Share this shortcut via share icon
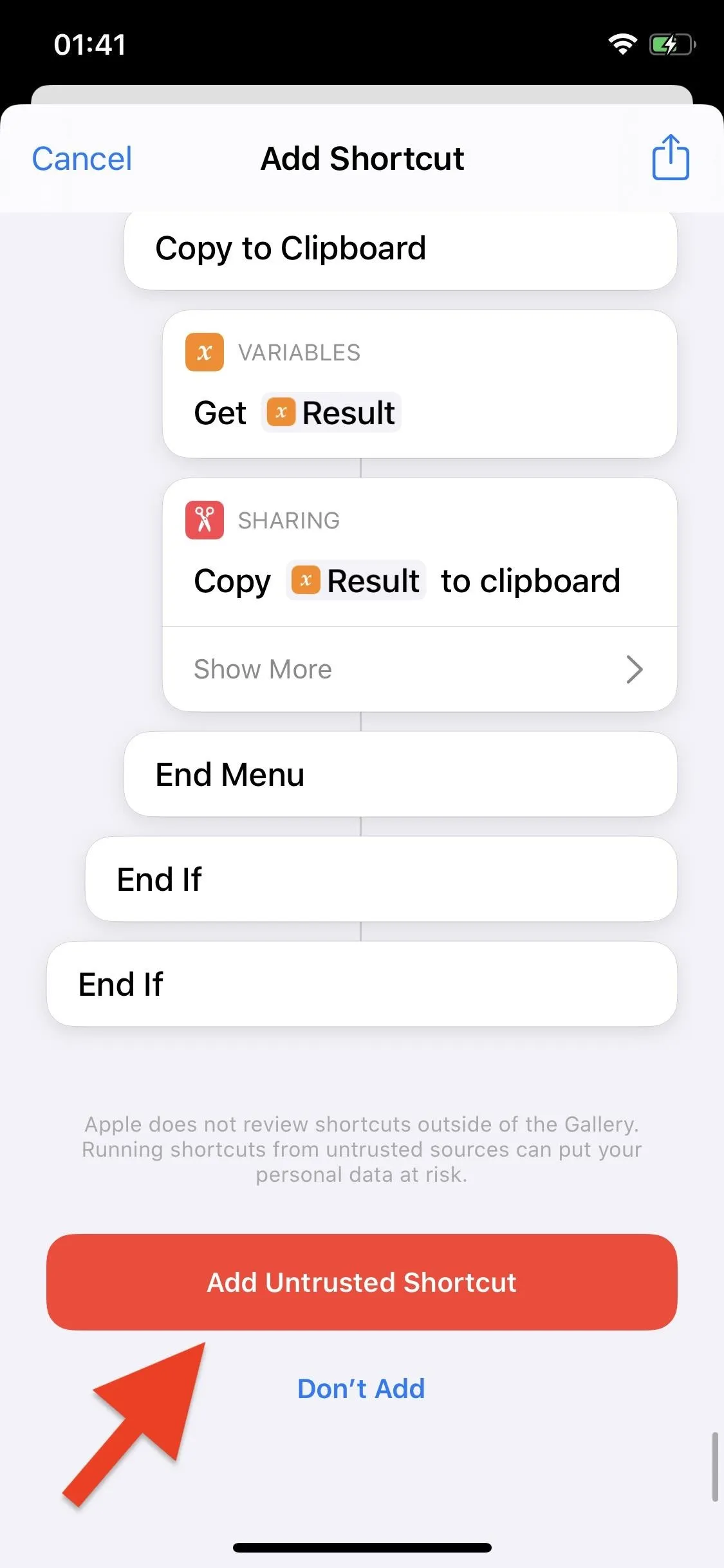 click(x=671, y=158)
